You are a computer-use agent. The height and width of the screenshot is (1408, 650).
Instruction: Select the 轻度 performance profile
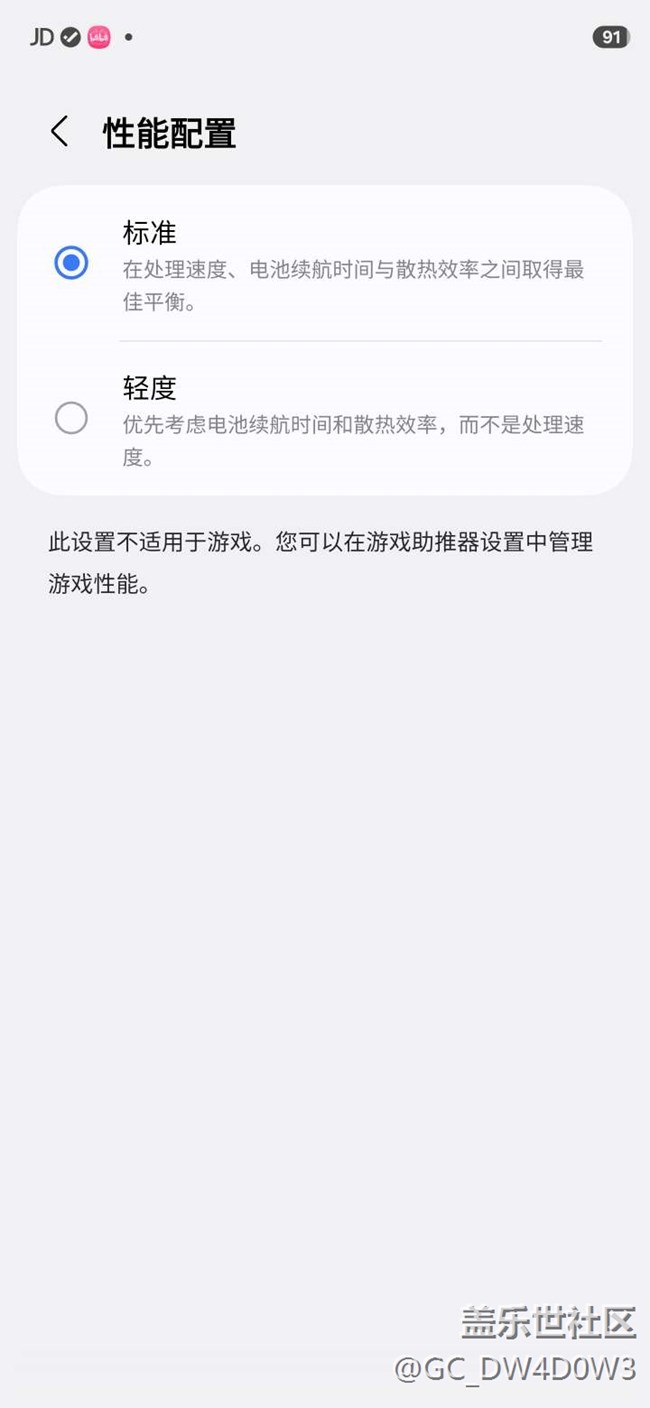71,418
